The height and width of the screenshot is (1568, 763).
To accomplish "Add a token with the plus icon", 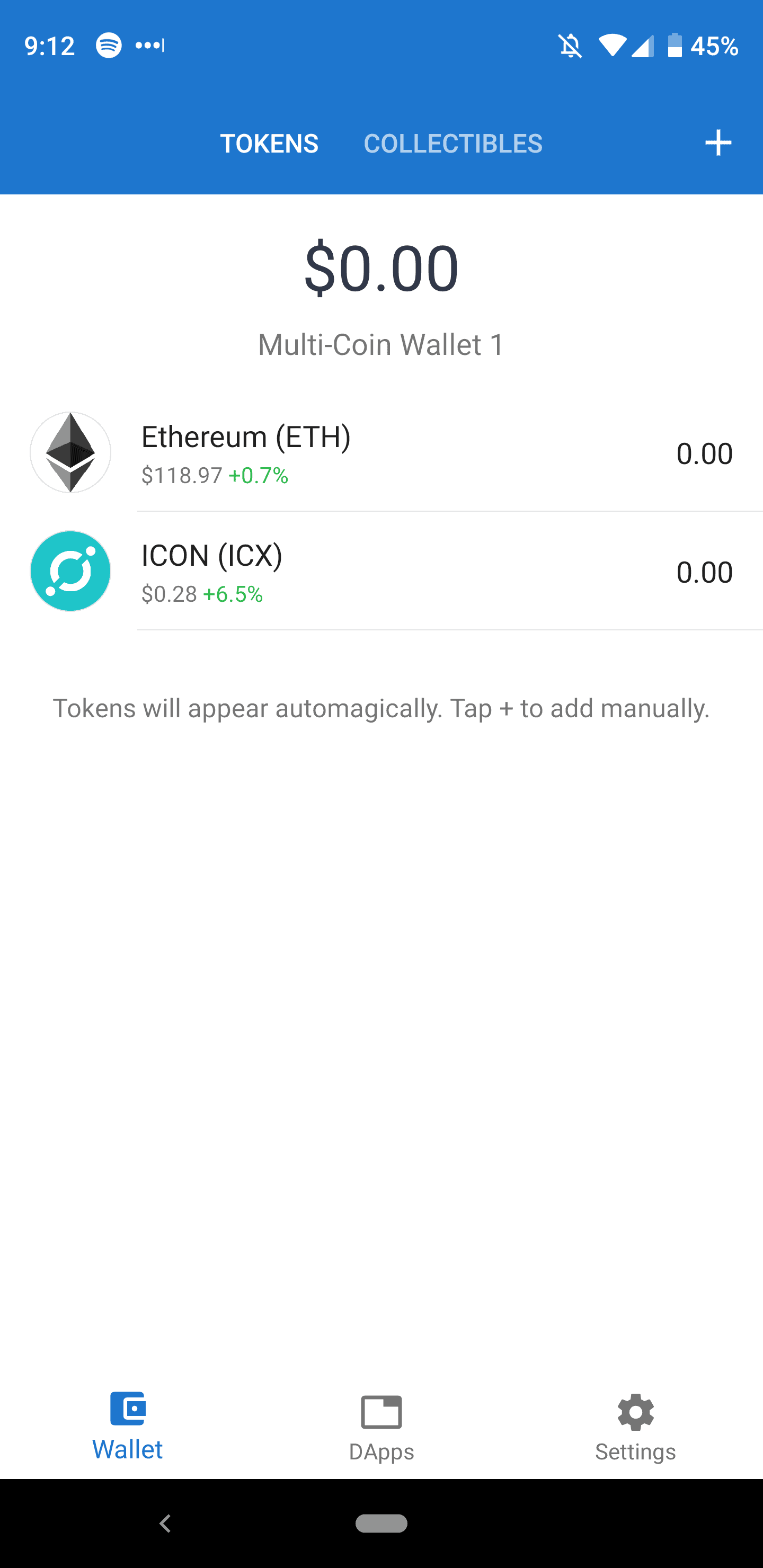I will [718, 143].
